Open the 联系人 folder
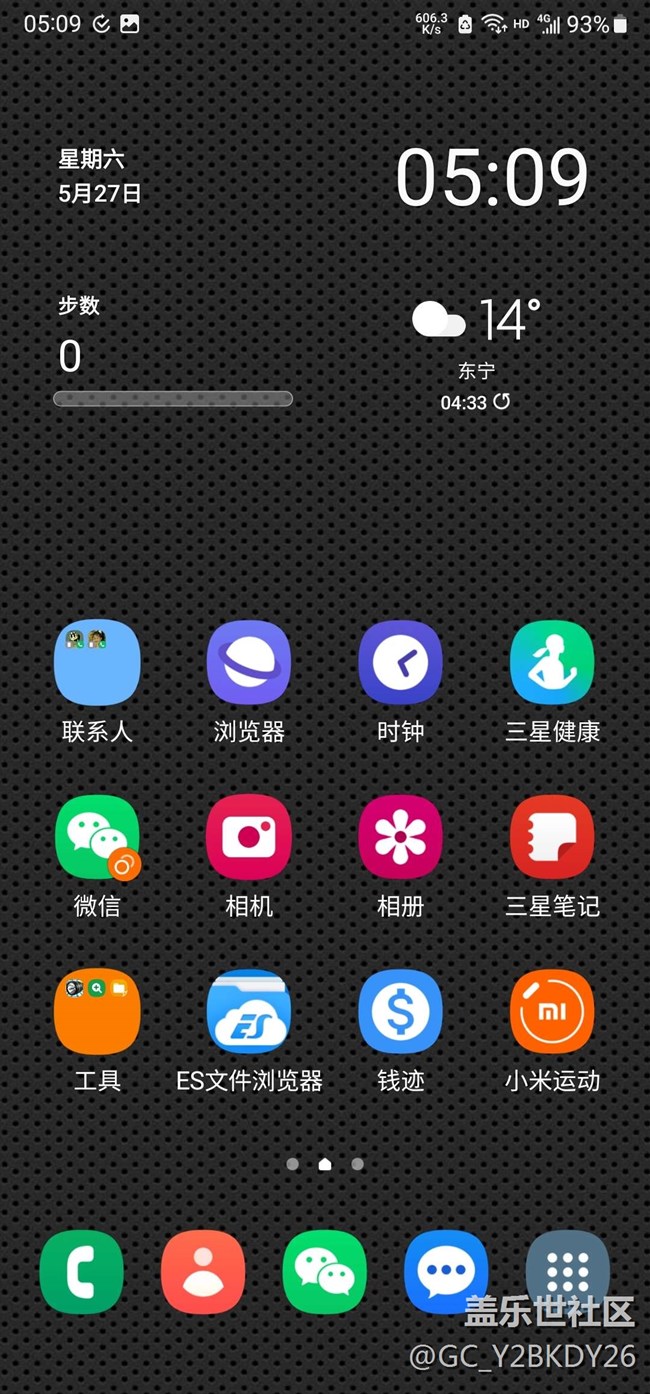The image size is (650, 1394). click(x=97, y=662)
